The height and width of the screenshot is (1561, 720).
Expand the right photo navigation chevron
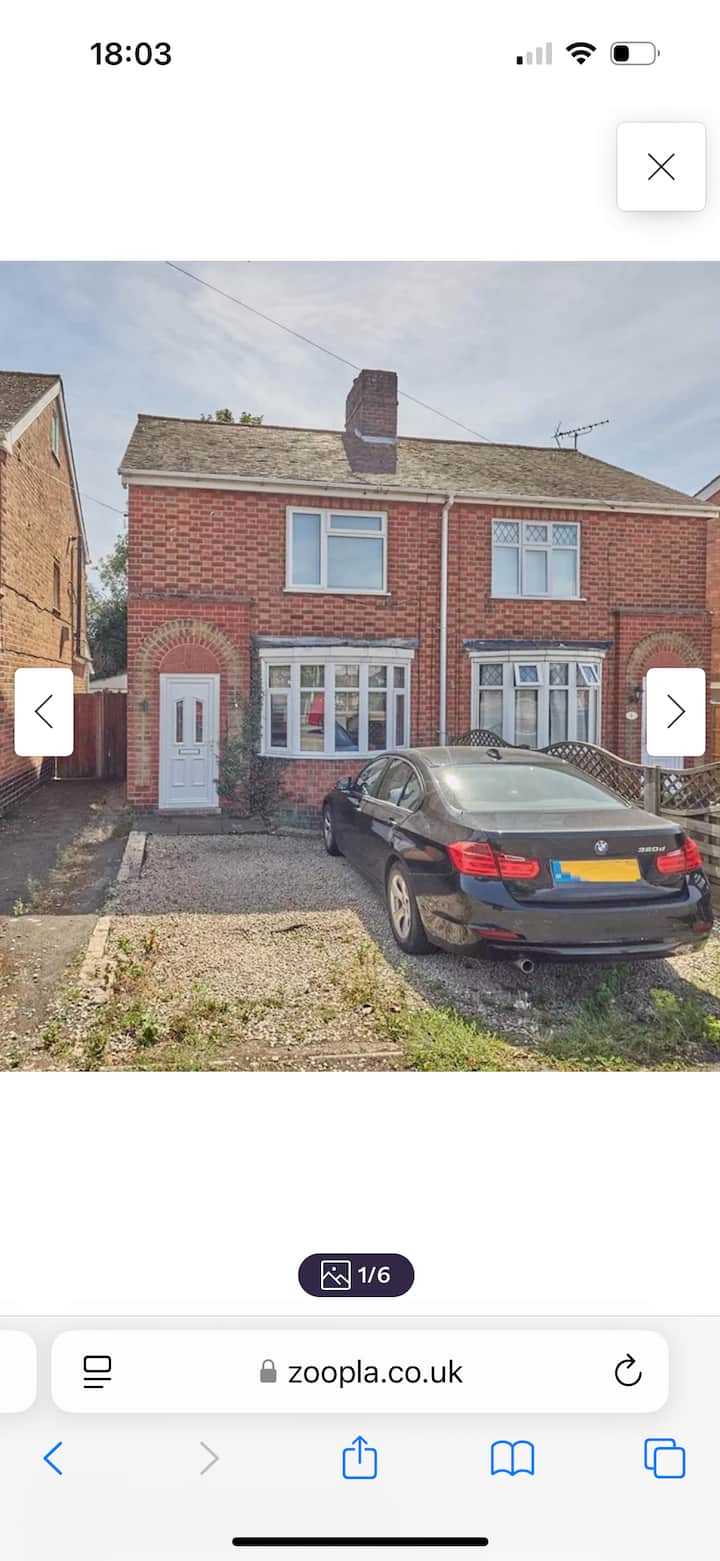coord(676,711)
